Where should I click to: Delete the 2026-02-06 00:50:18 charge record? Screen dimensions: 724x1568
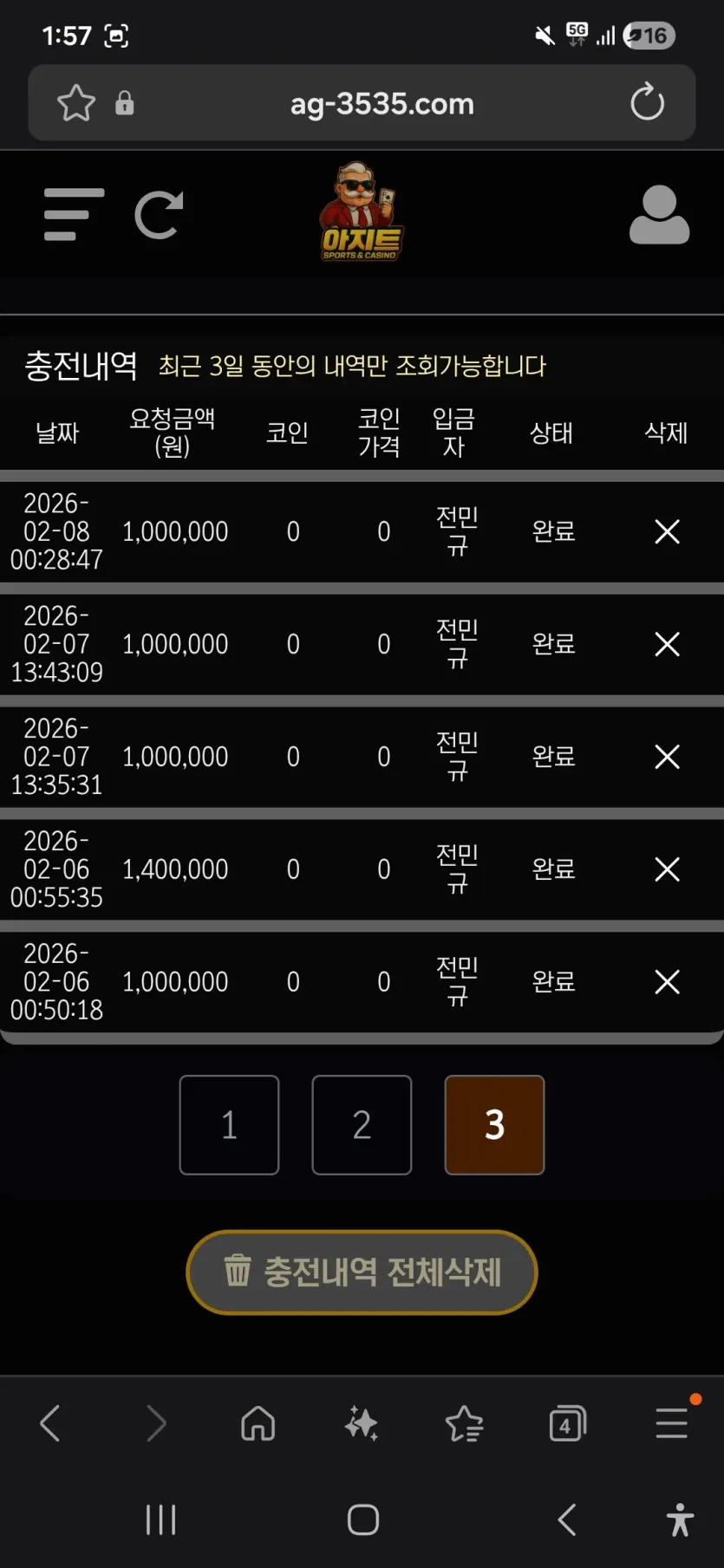click(667, 982)
